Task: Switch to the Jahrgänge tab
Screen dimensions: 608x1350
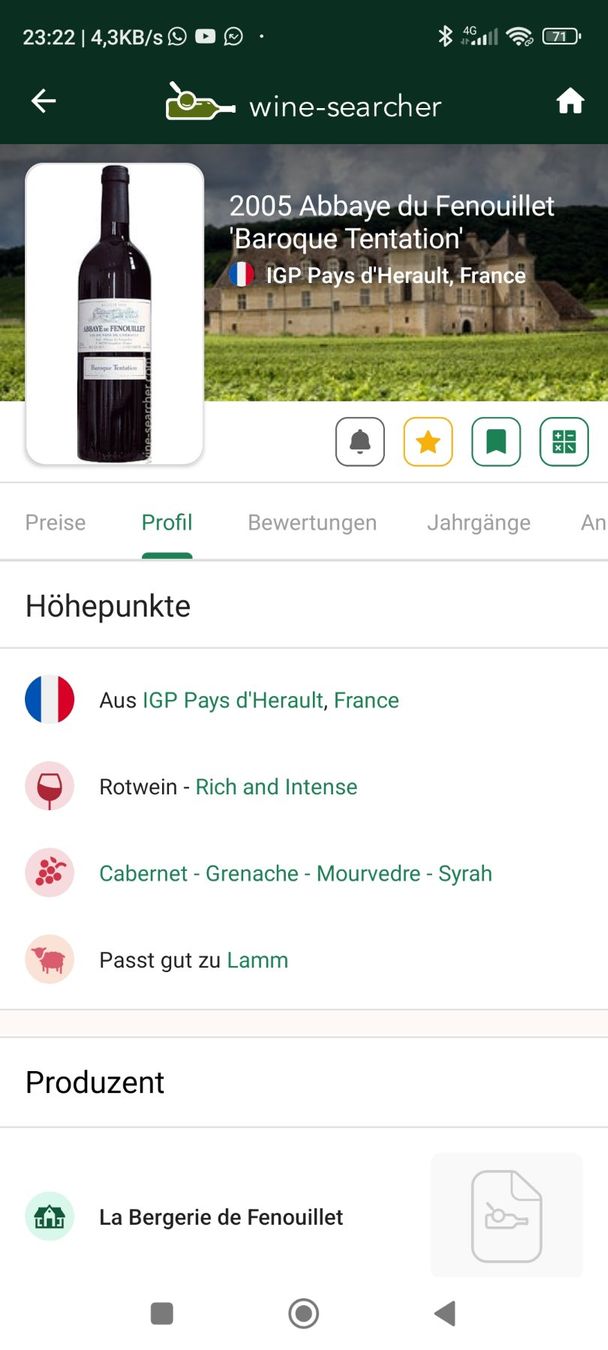Action: click(x=479, y=522)
